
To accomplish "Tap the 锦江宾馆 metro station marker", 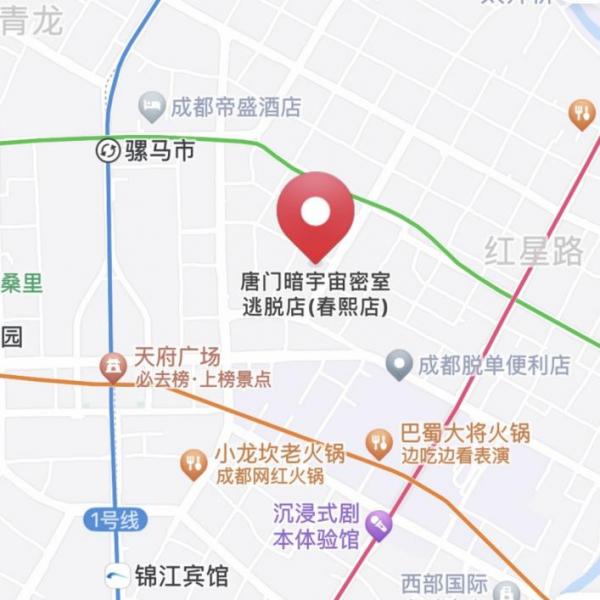I will [117, 576].
